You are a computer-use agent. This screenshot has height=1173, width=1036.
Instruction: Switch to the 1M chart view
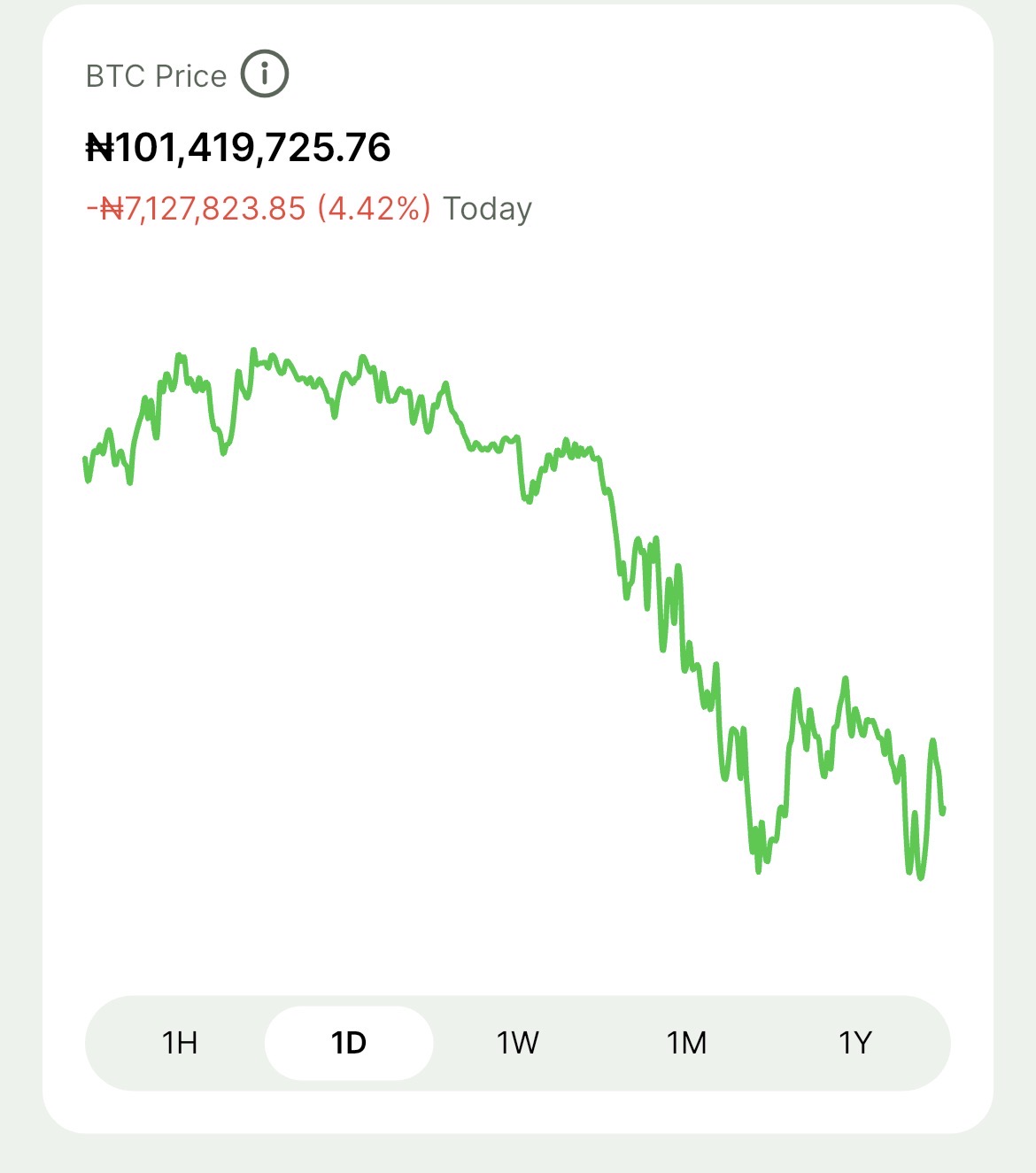686,1043
